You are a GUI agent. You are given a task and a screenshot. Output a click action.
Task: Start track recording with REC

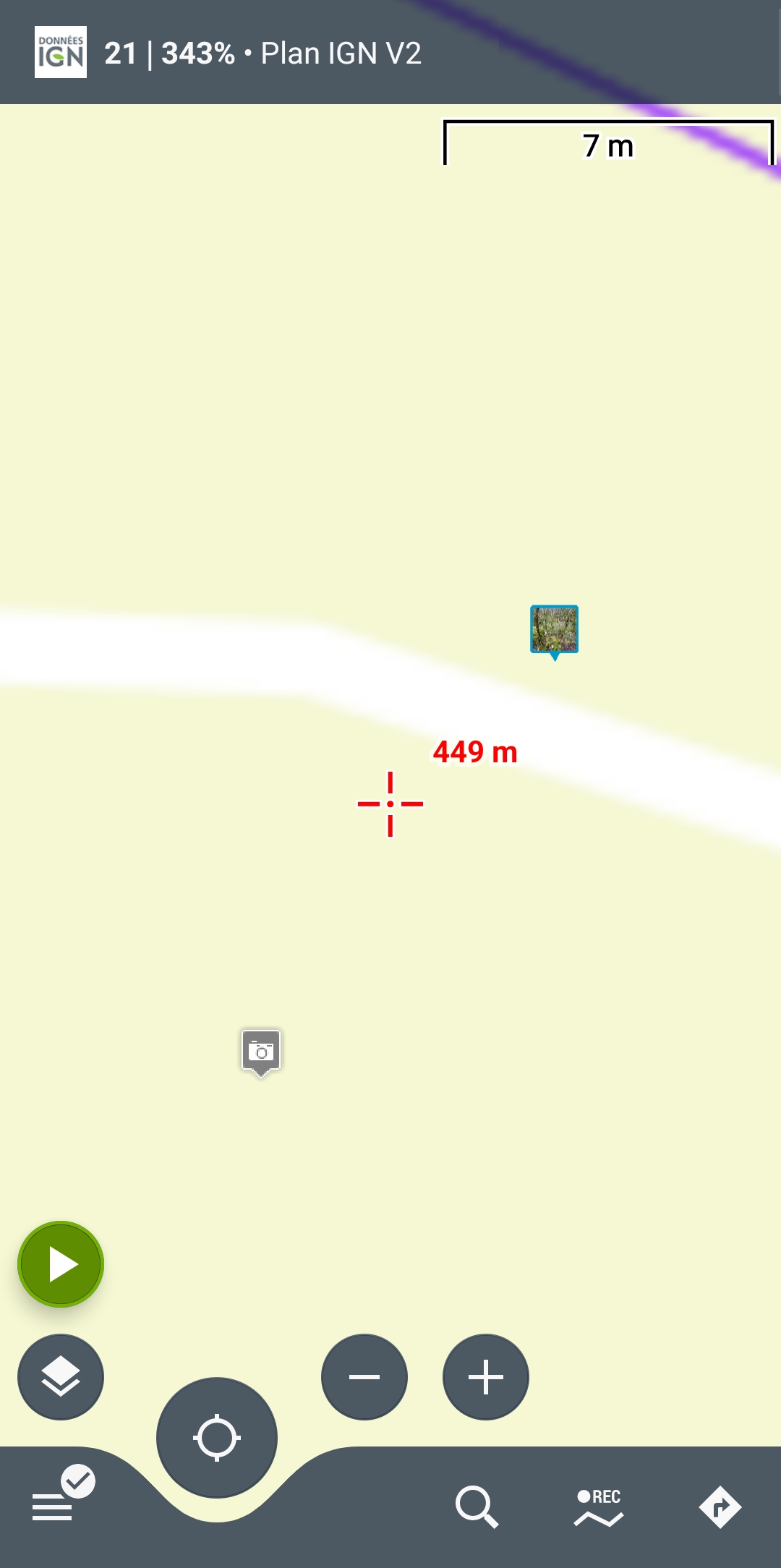(x=599, y=1507)
